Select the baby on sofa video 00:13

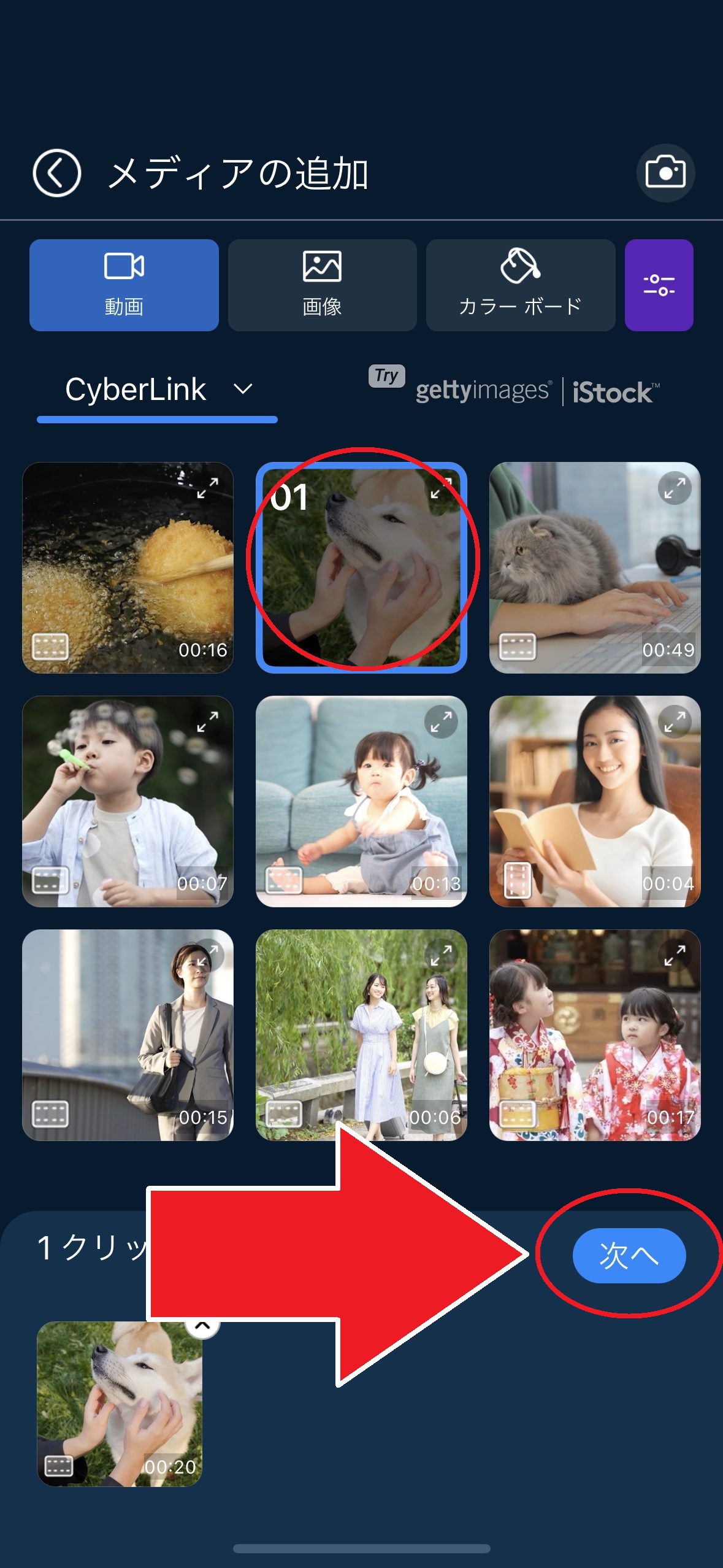(361, 801)
